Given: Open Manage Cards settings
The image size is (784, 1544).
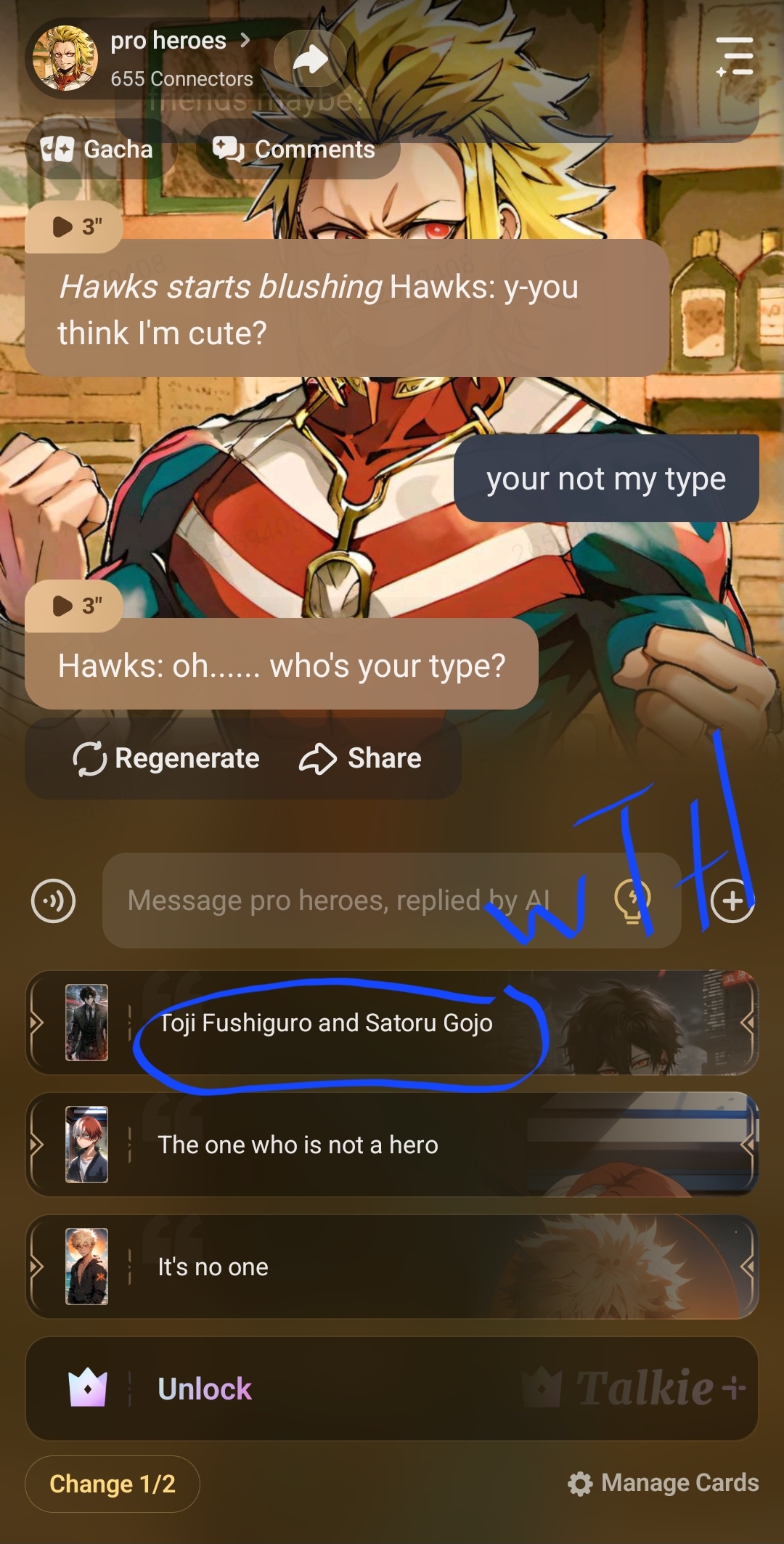Looking at the screenshot, I should 663,1482.
